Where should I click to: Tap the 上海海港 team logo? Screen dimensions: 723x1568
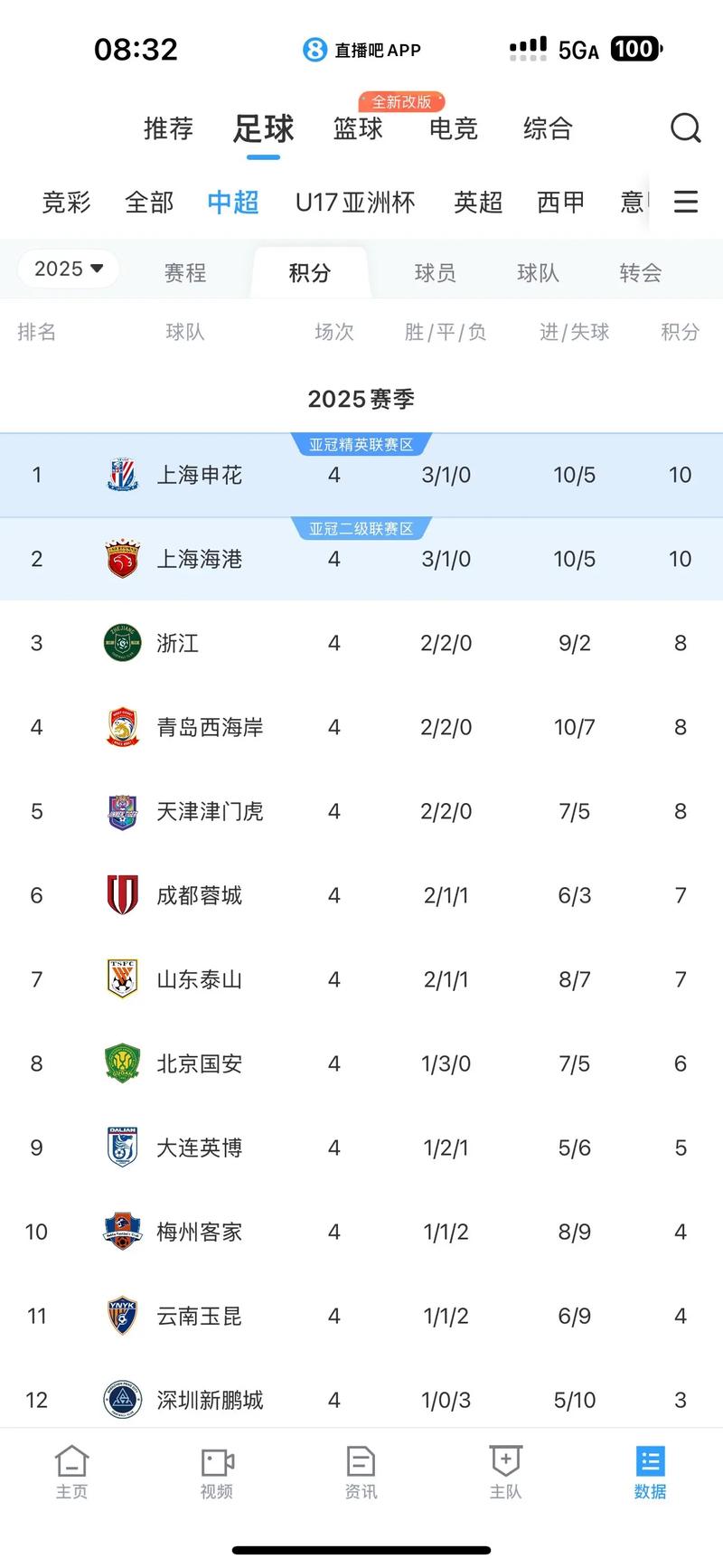click(x=122, y=559)
